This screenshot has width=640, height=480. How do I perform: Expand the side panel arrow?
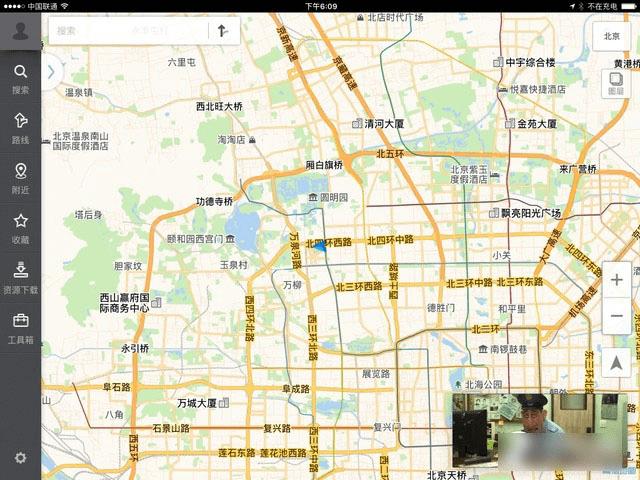[51, 70]
